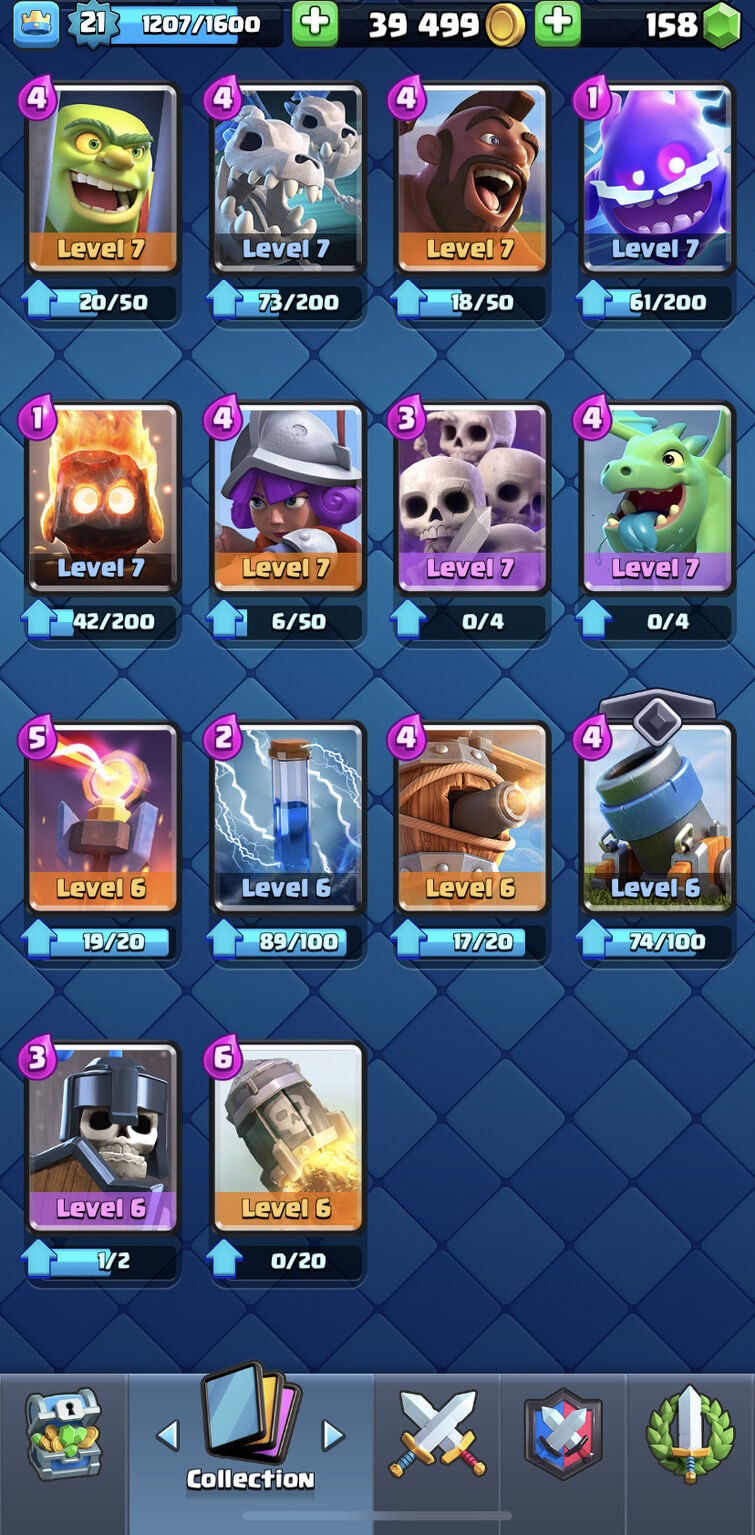Select the Rocket card
Screen dimensions: 755x1535
click(x=286, y=1138)
